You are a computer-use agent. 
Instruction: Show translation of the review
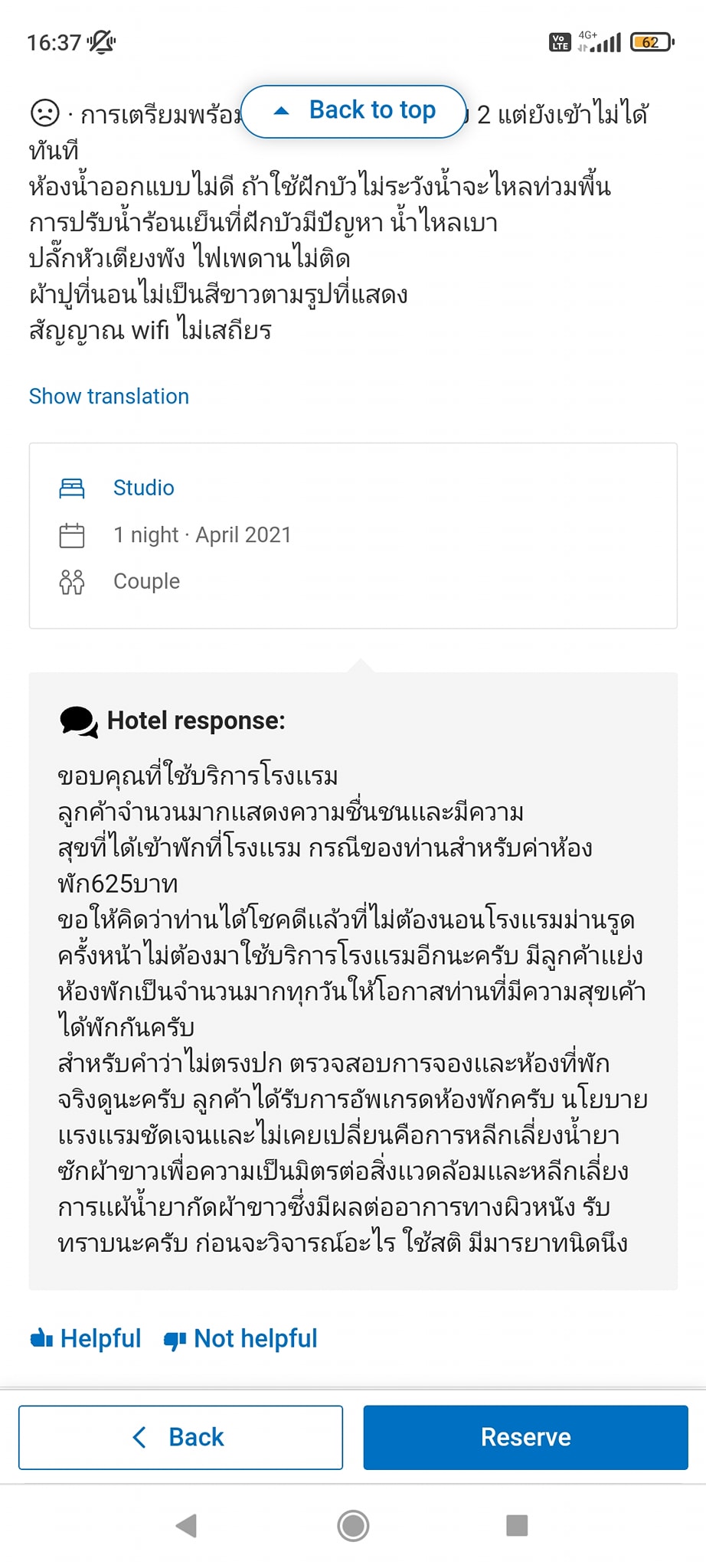click(x=109, y=396)
